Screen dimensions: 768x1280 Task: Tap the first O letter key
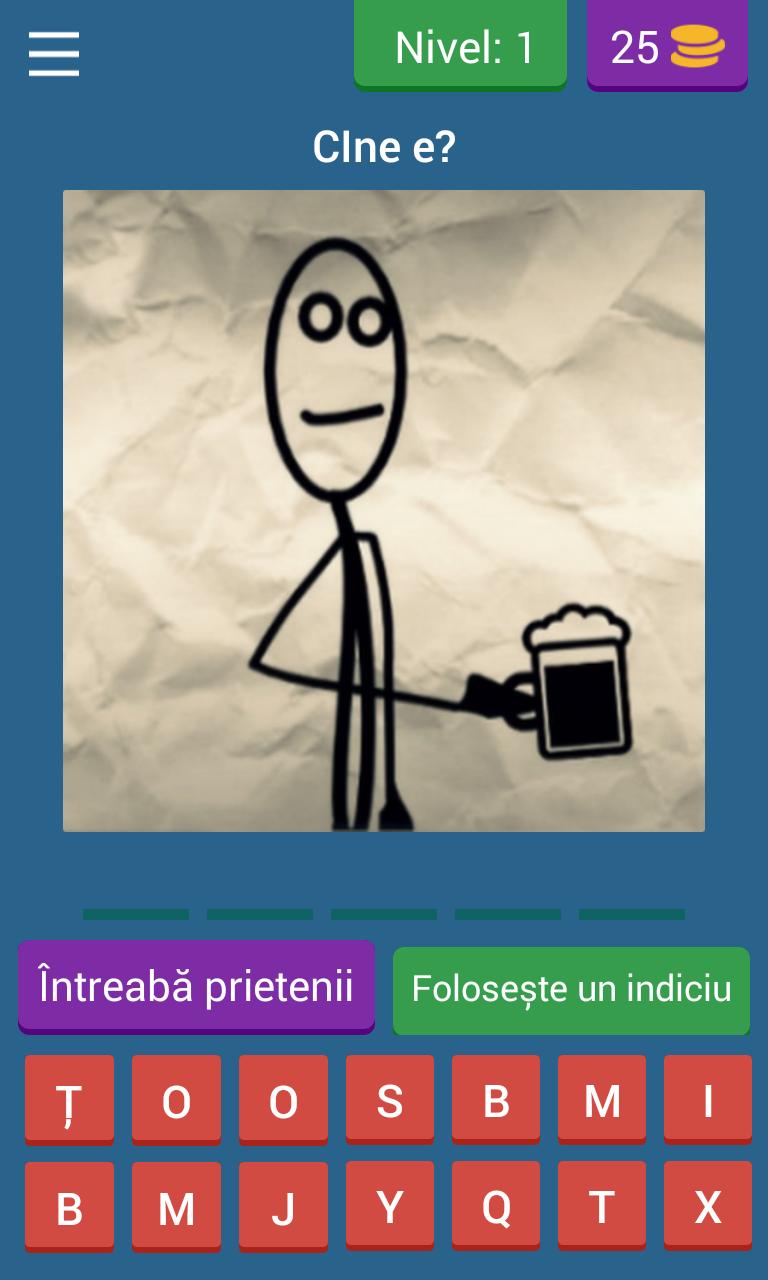[176, 1100]
